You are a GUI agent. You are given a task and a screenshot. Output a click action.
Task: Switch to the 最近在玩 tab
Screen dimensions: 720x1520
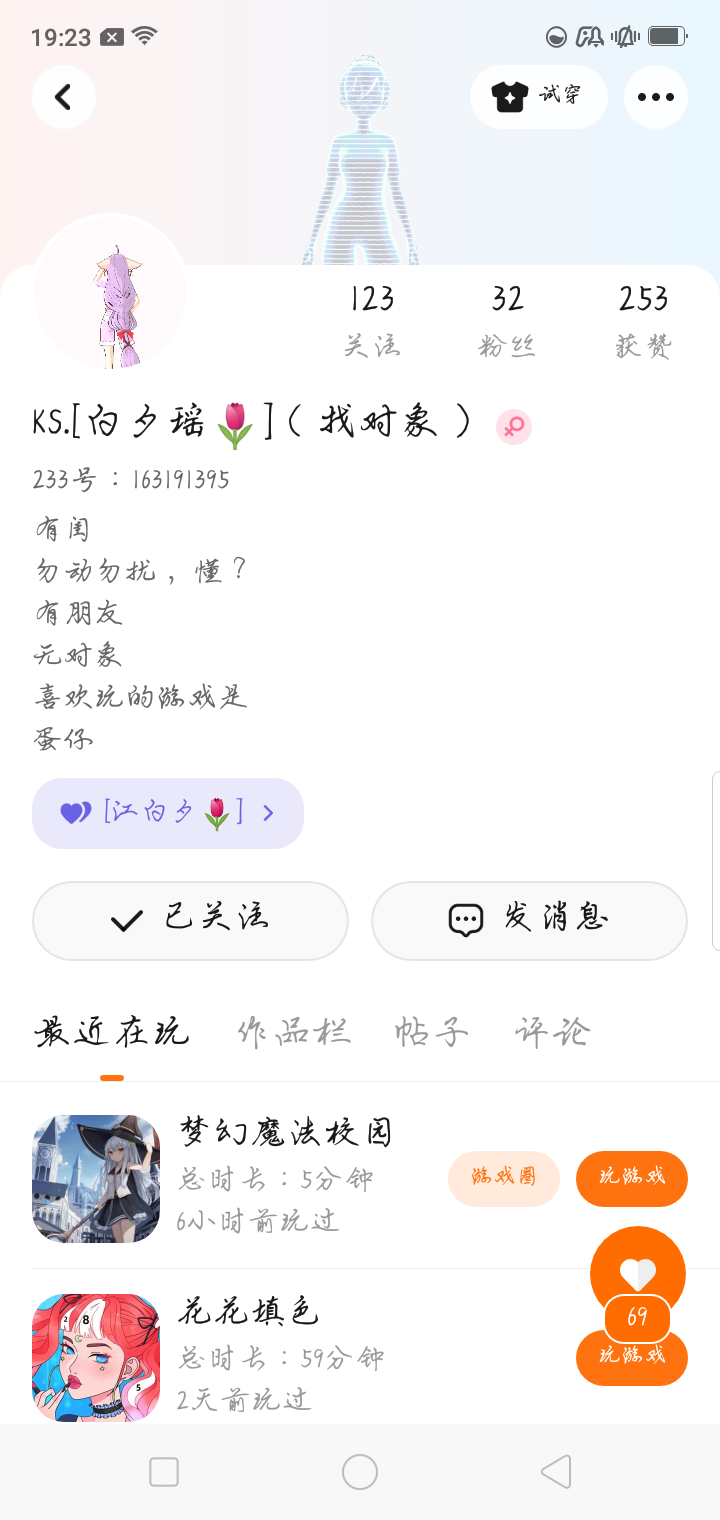[112, 1032]
